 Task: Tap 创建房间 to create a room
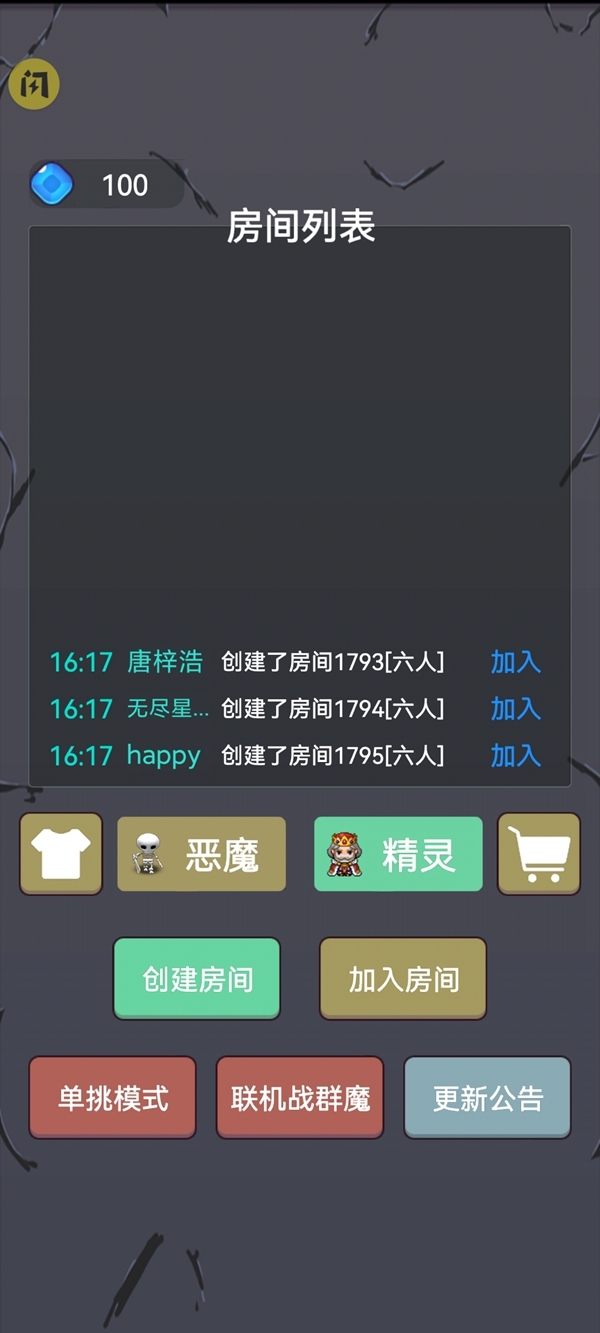(x=197, y=978)
